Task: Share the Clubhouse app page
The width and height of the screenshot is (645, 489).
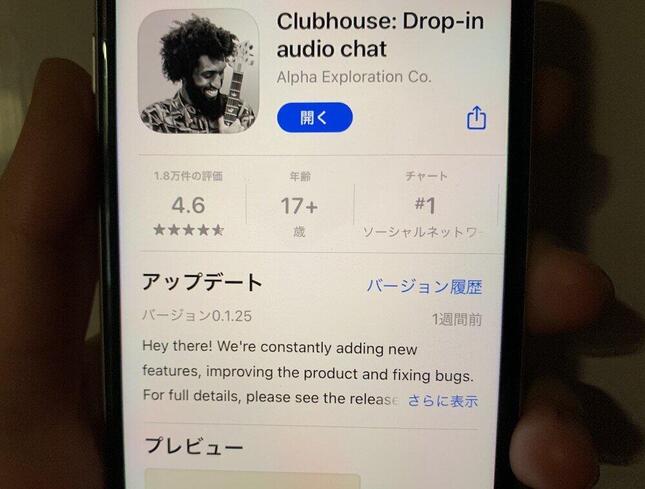Action: pos(476,118)
